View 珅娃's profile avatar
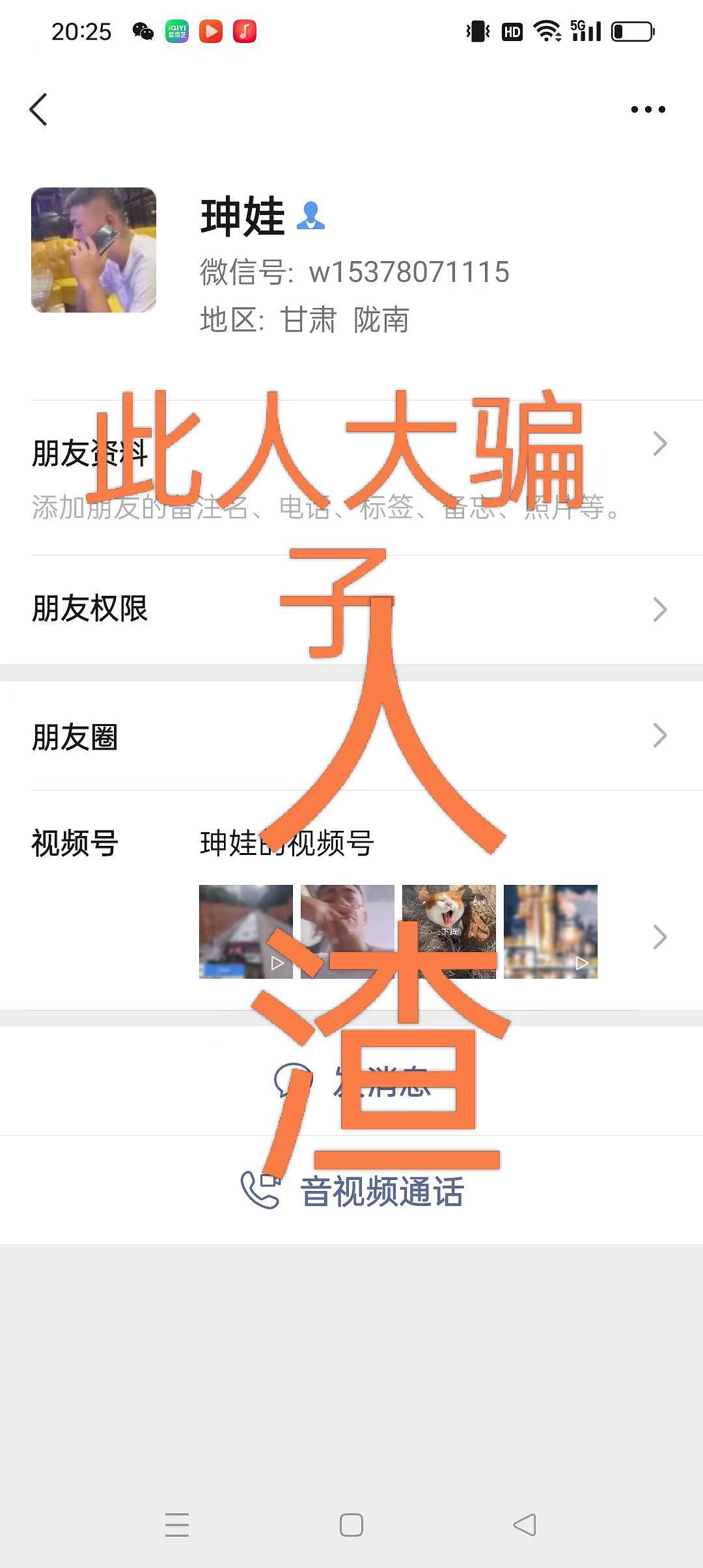This screenshot has height=1568, width=703. [94, 250]
